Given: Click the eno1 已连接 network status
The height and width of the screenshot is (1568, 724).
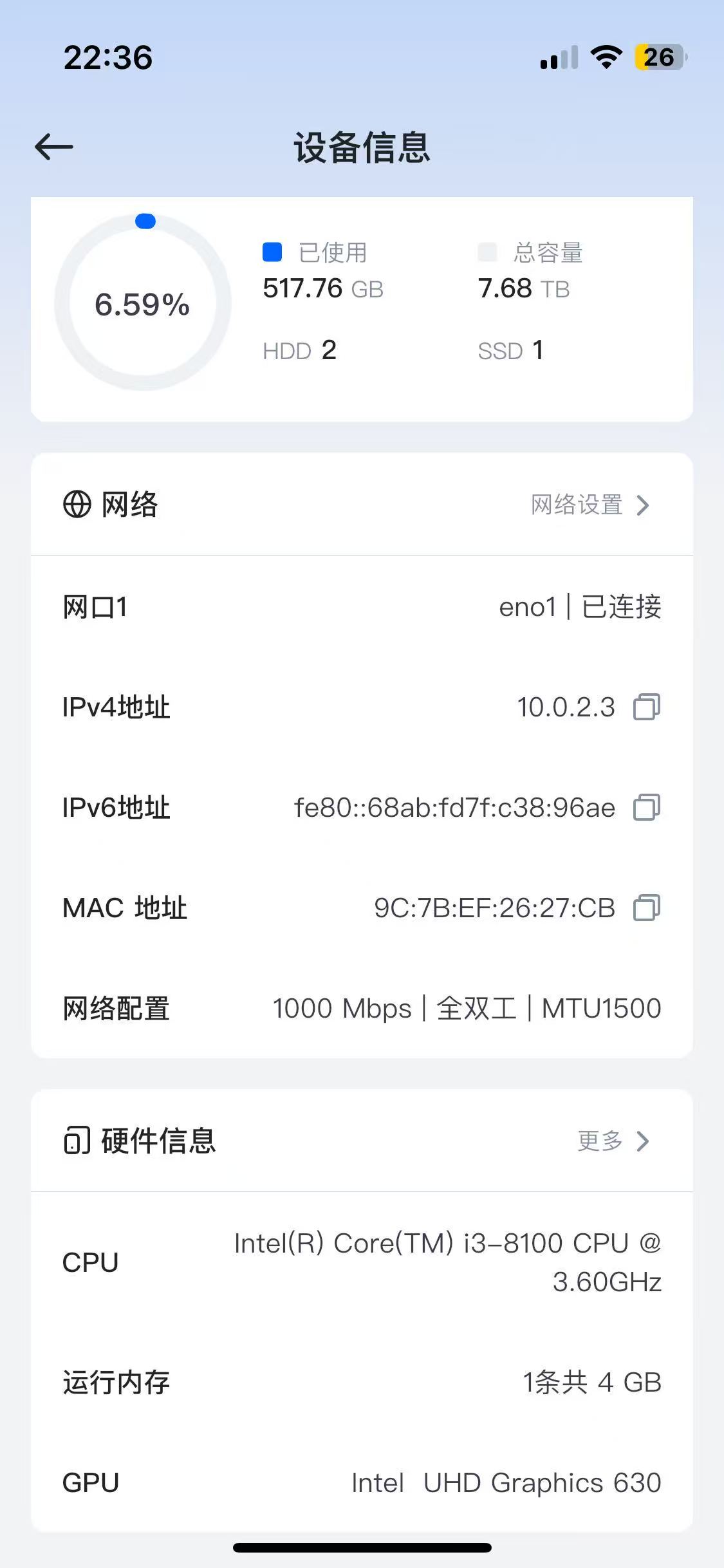Looking at the screenshot, I should 580,606.
